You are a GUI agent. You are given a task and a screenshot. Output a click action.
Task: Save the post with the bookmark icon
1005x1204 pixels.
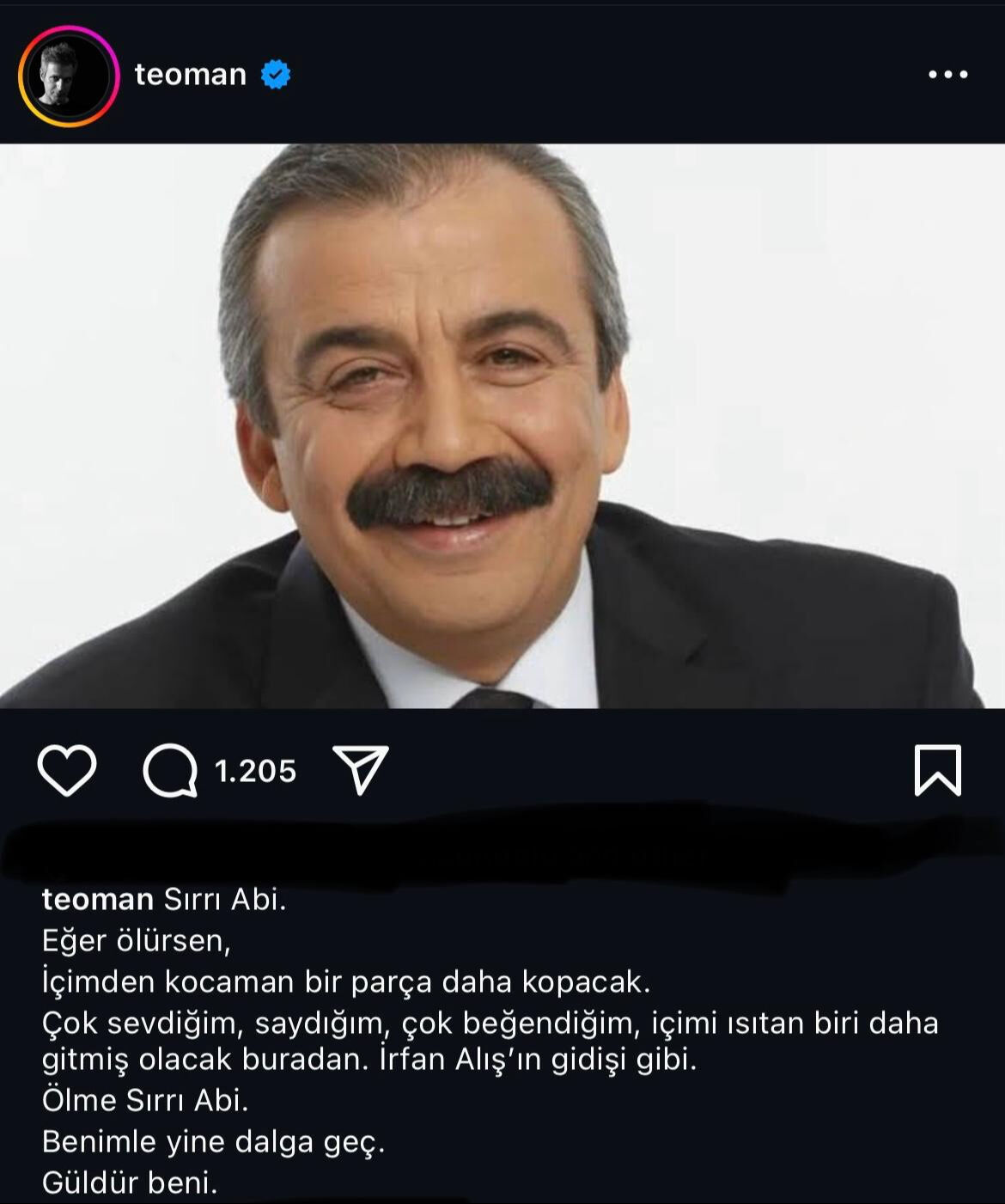point(937,770)
